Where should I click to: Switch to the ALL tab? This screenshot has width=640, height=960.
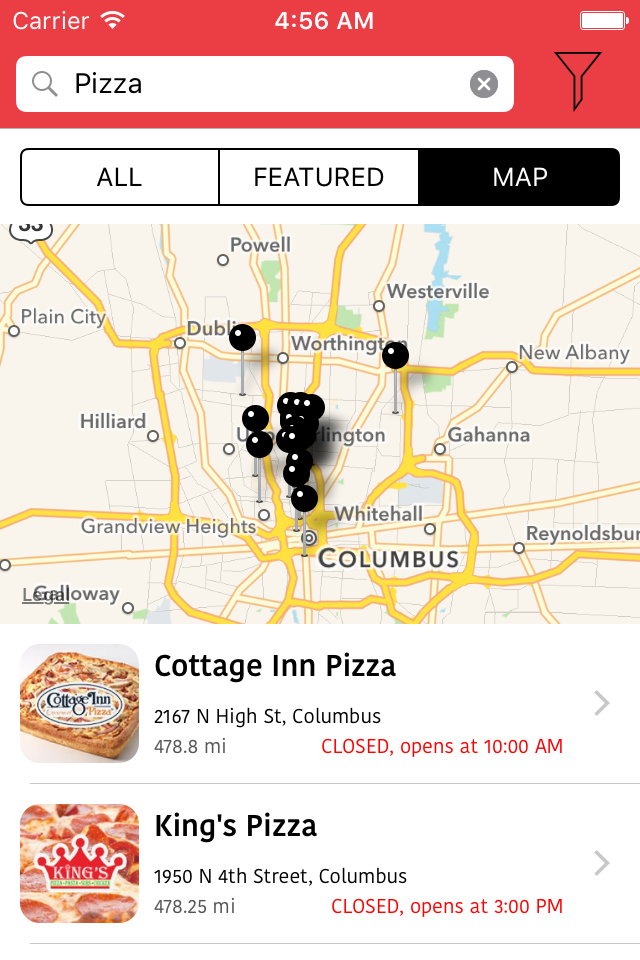click(x=120, y=177)
